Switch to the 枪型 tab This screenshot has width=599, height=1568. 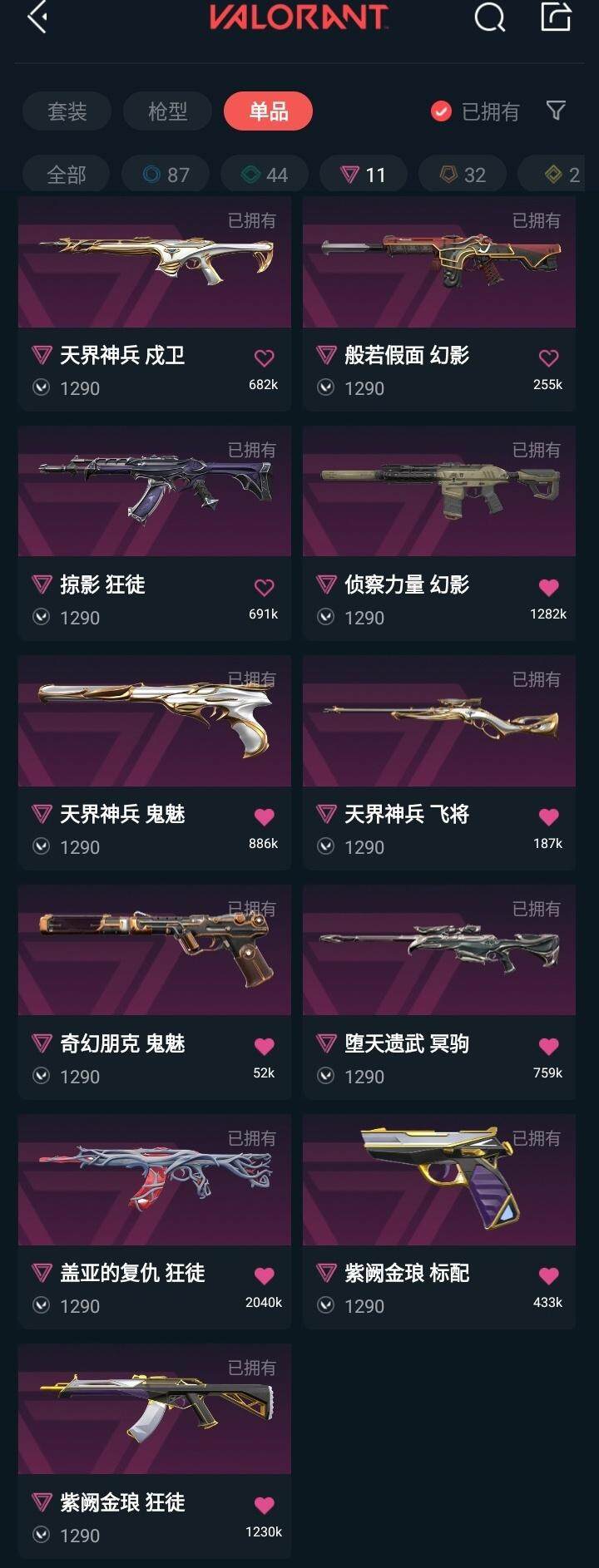click(x=167, y=111)
